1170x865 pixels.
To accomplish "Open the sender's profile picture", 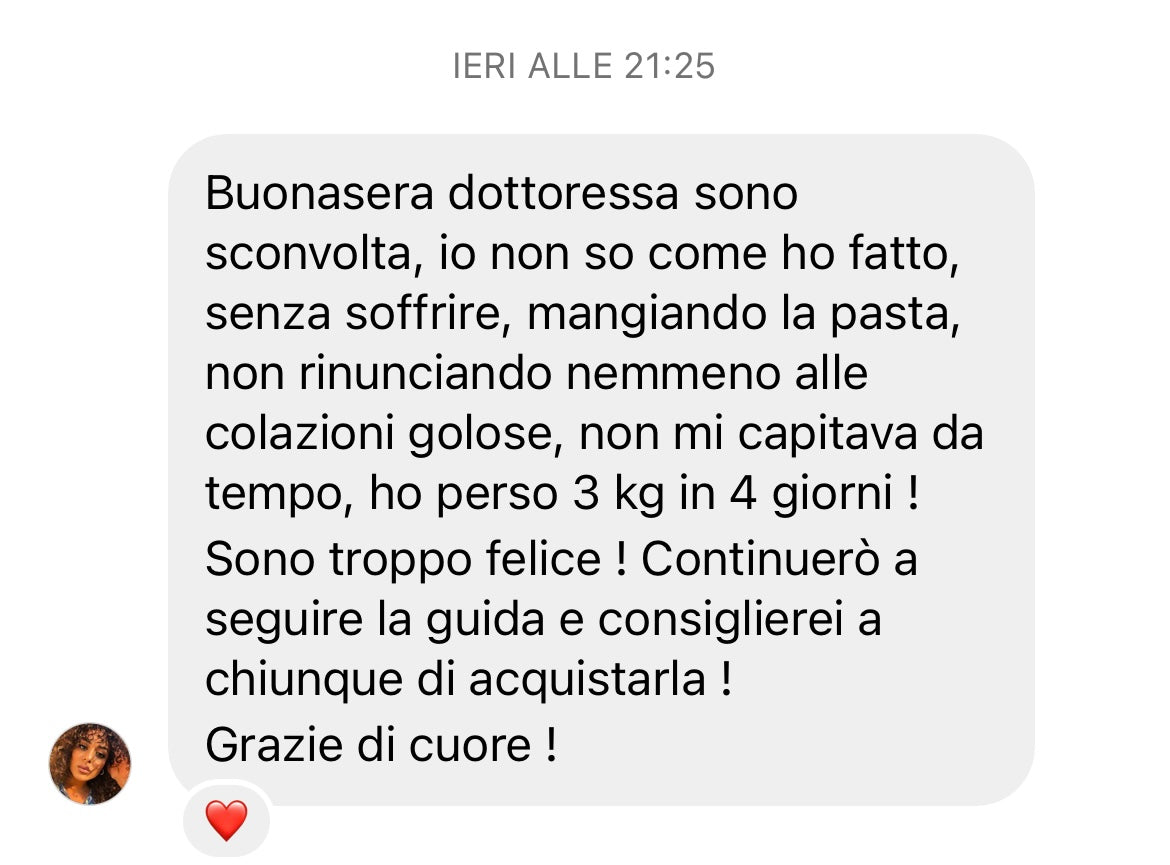I will [x=90, y=764].
